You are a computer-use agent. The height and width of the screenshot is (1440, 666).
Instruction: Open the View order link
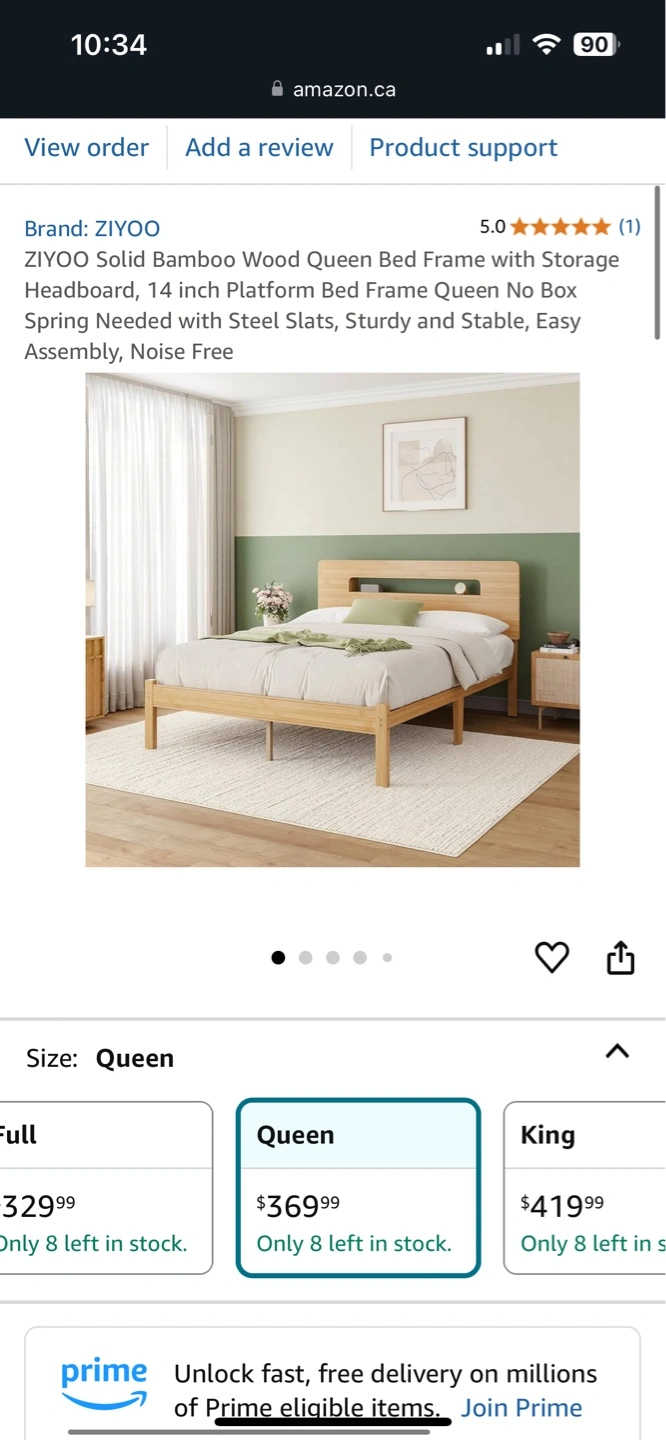pyautogui.click(x=86, y=148)
